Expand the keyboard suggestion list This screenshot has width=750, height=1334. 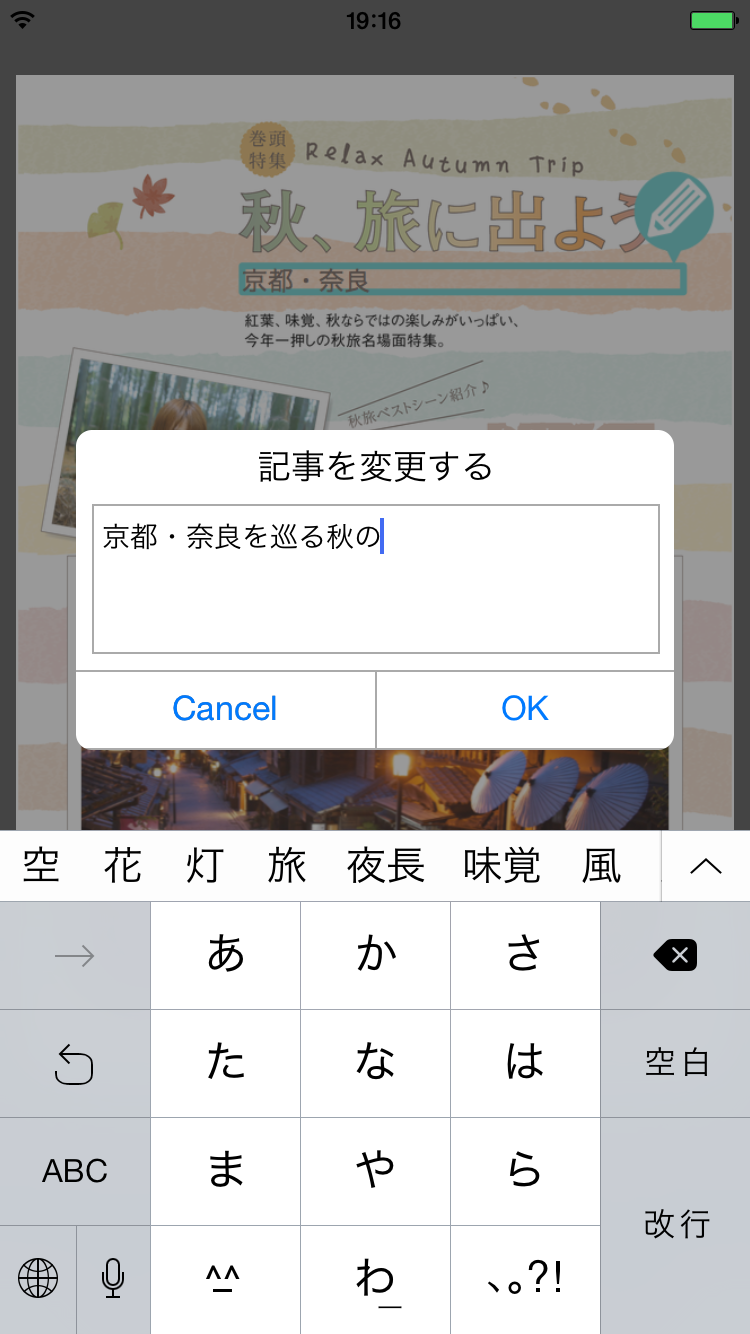pyautogui.click(x=706, y=866)
